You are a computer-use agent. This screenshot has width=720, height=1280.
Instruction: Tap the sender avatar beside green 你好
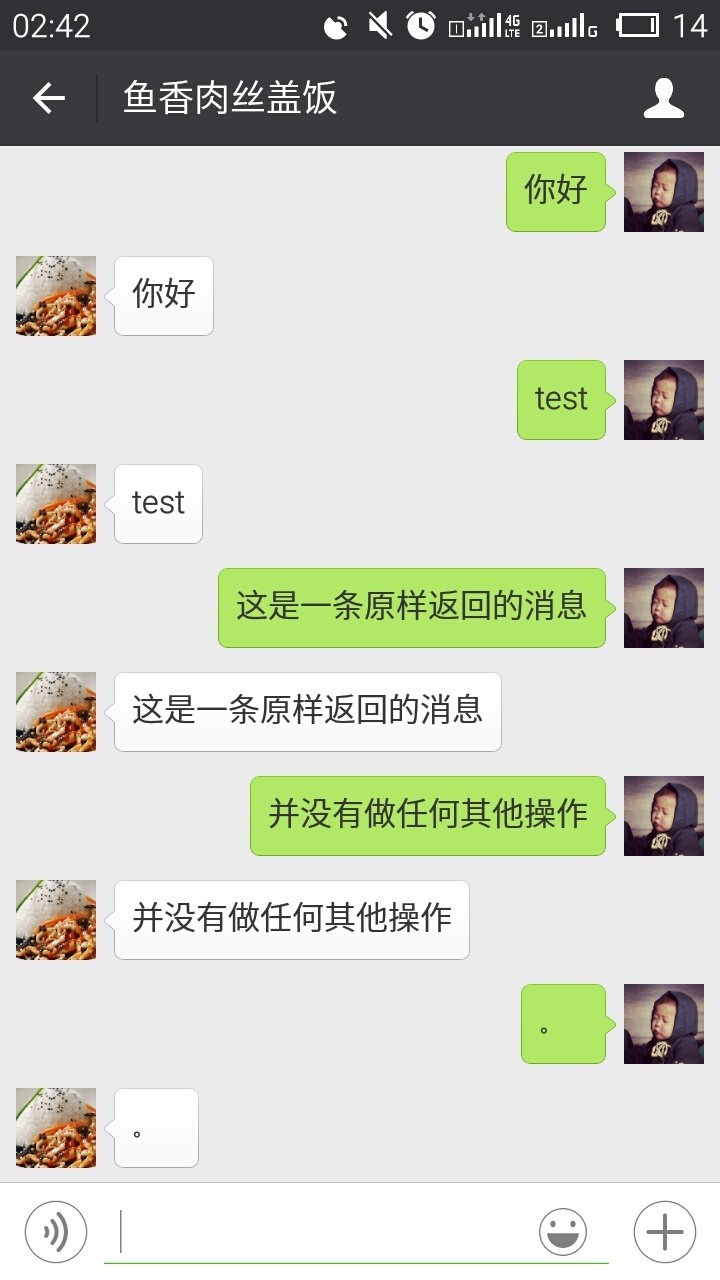(x=663, y=192)
